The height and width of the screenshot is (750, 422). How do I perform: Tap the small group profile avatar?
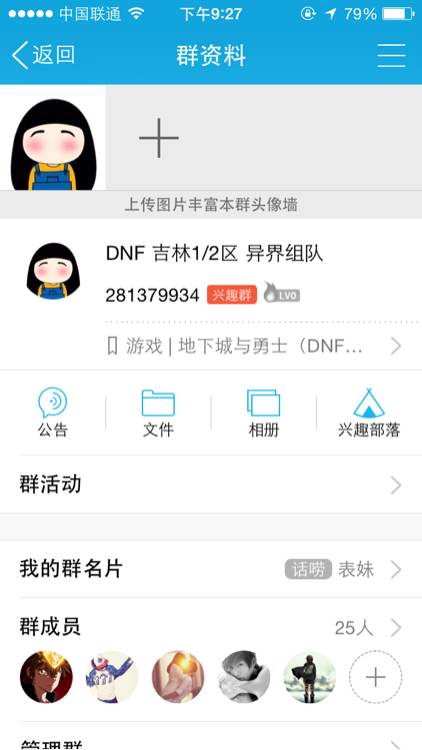53,271
